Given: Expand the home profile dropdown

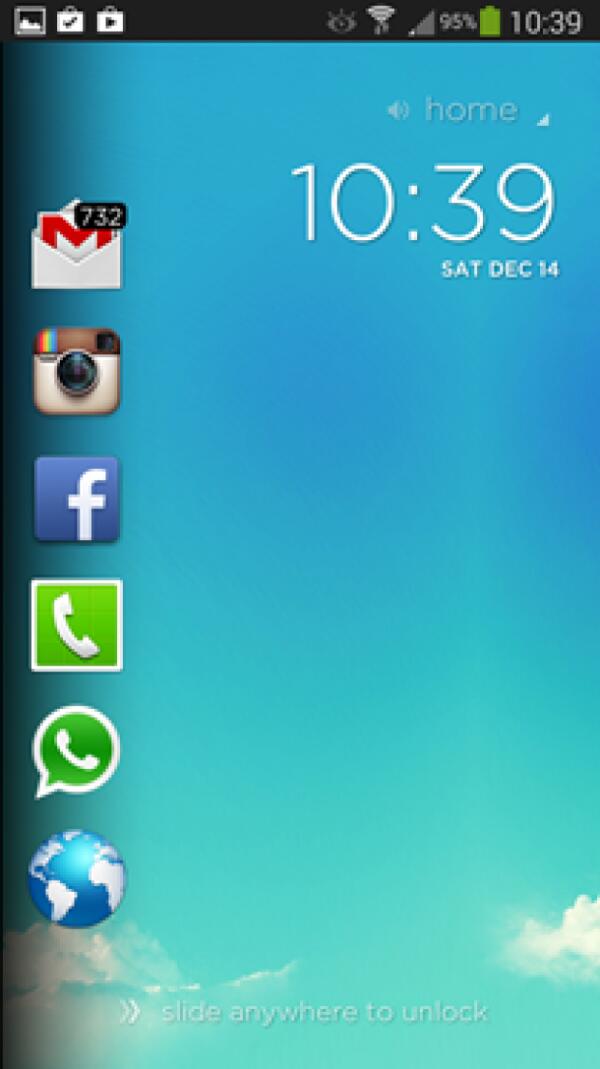Looking at the screenshot, I should (470, 110).
